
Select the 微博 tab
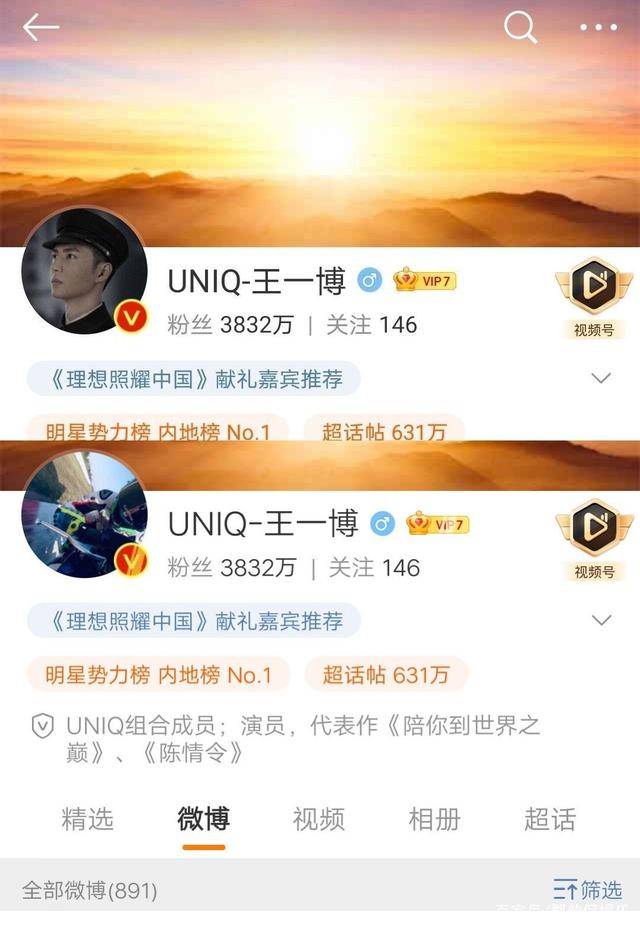tap(204, 819)
